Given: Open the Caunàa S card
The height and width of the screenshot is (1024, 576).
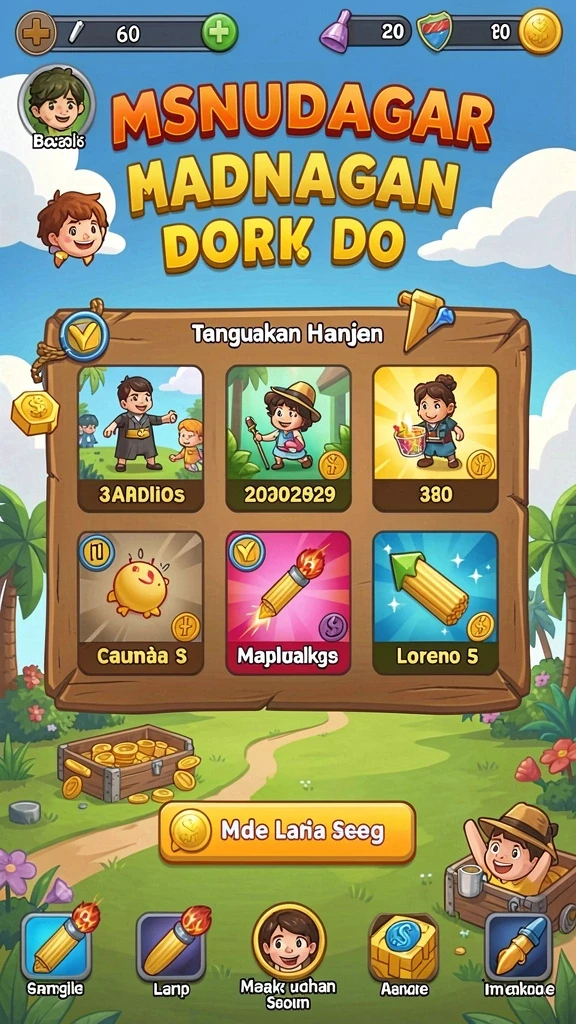Looking at the screenshot, I should click(141, 603).
